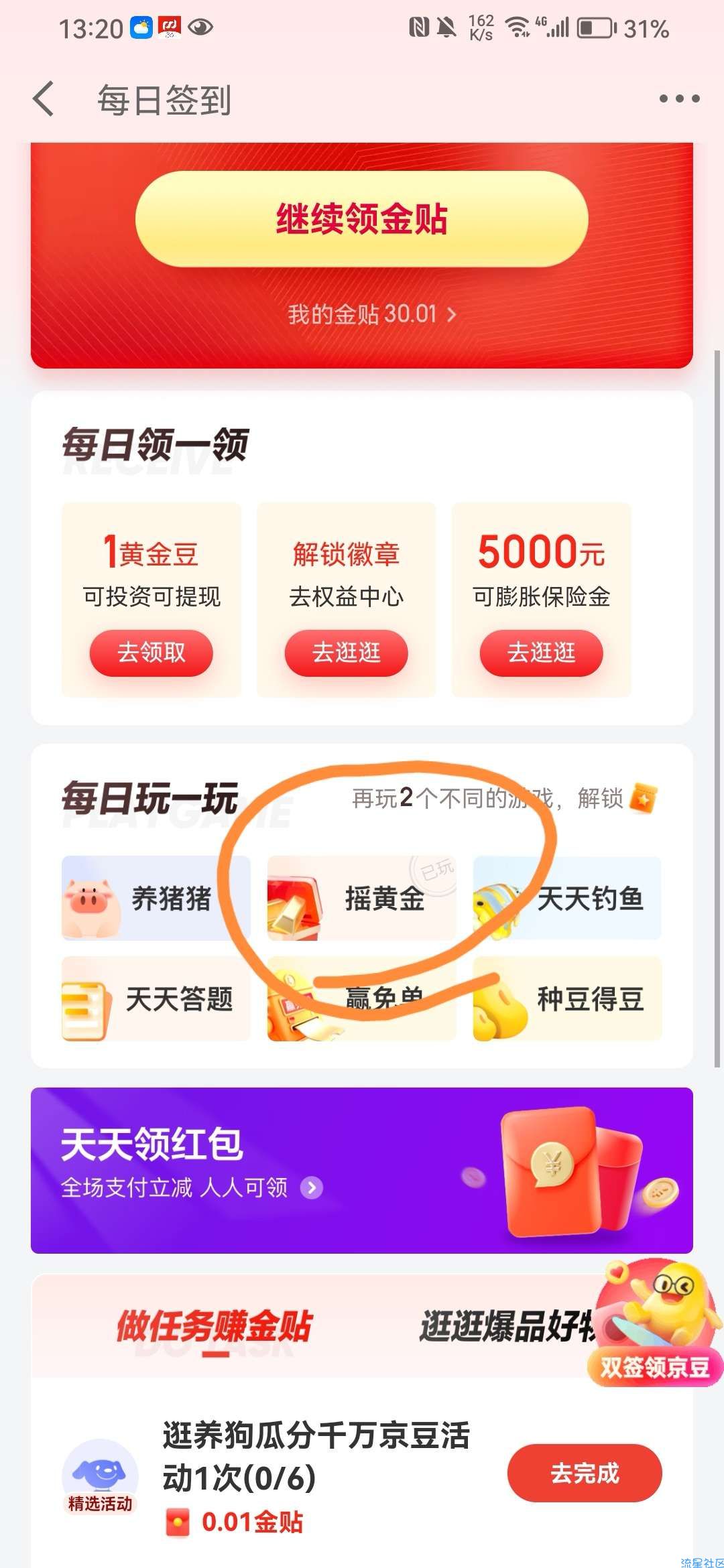Open 我的金贴 30.01 details
The image size is (724, 1568).
pyautogui.click(x=372, y=314)
